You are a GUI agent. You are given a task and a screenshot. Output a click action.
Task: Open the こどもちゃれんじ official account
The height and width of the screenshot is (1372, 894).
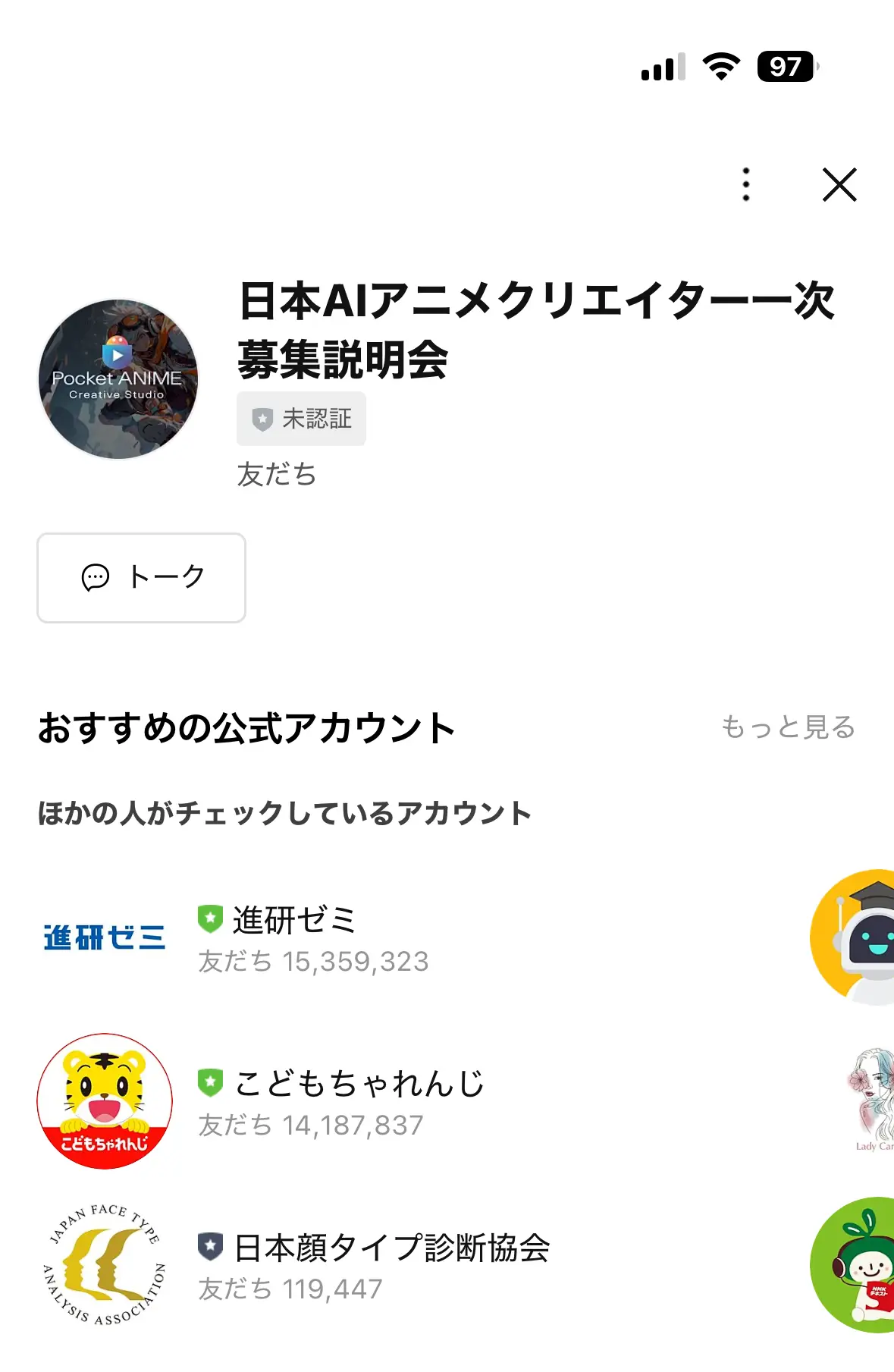(x=340, y=1100)
